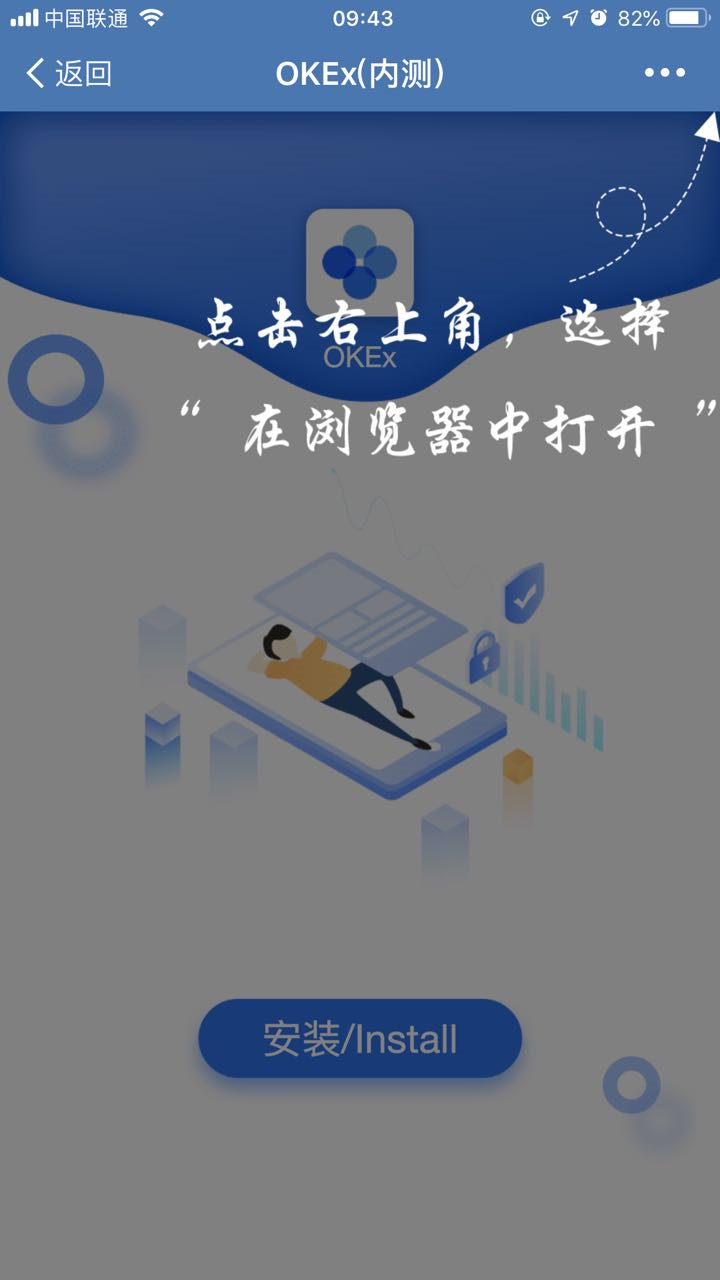The height and width of the screenshot is (1280, 720).
Task: Go back using the 返回 button
Action: point(68,73)
